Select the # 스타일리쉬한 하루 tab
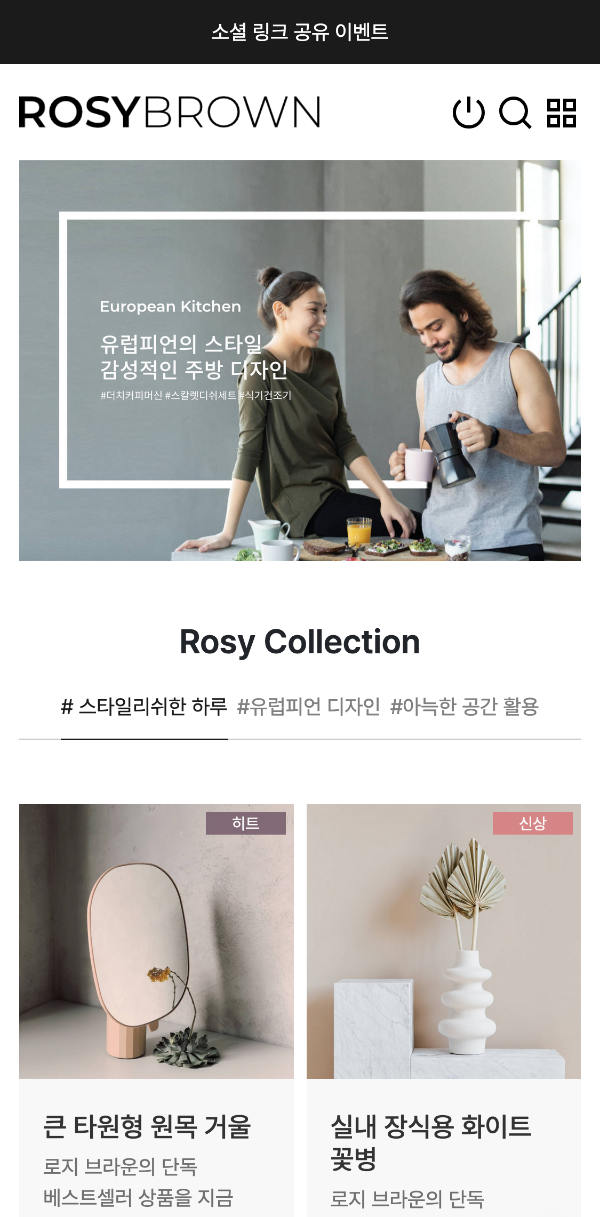Viewport: 600px width, 1217px height. coord(144,707)
